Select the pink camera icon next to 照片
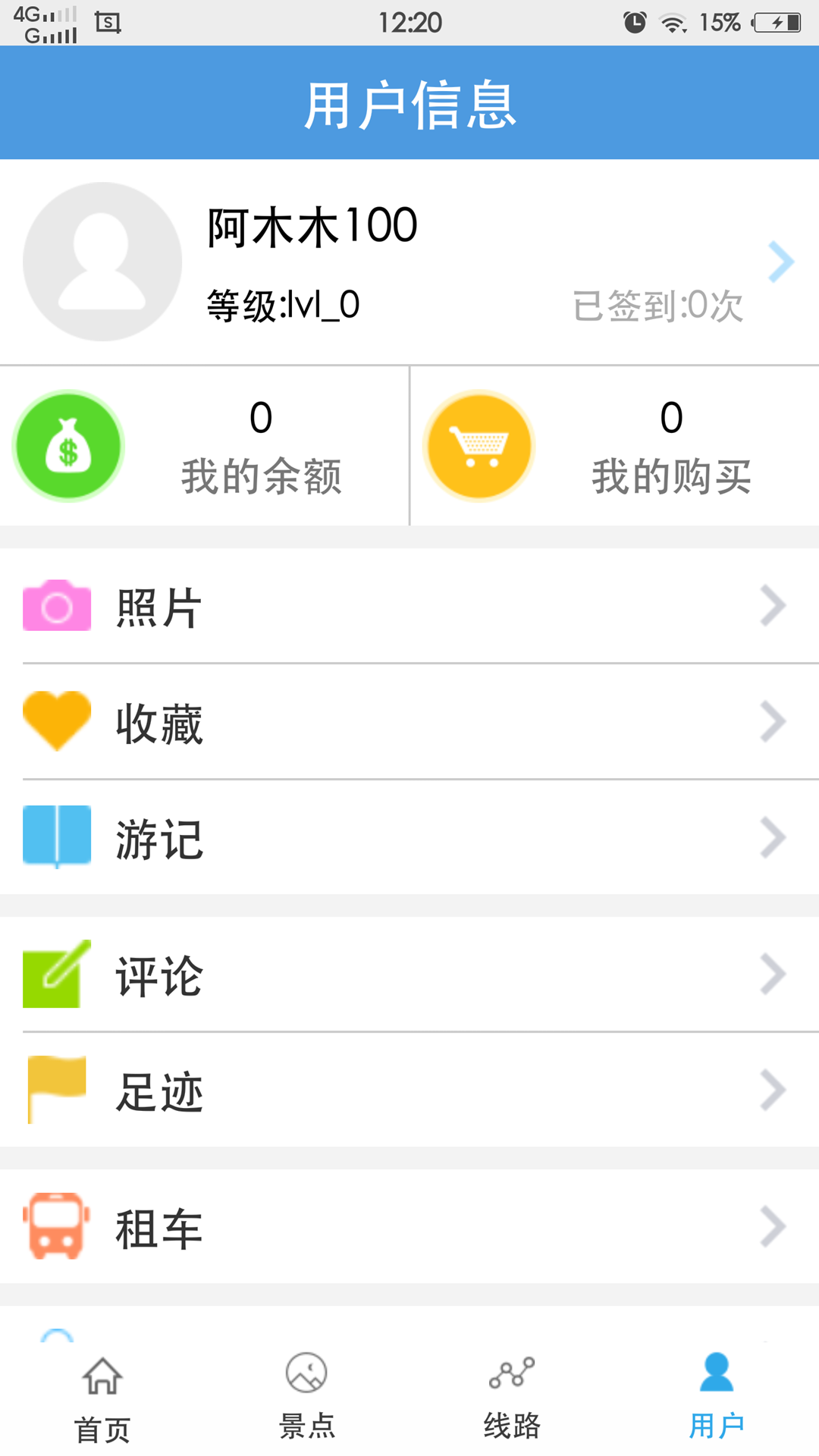819x1456 pixels. coord(56,604)
